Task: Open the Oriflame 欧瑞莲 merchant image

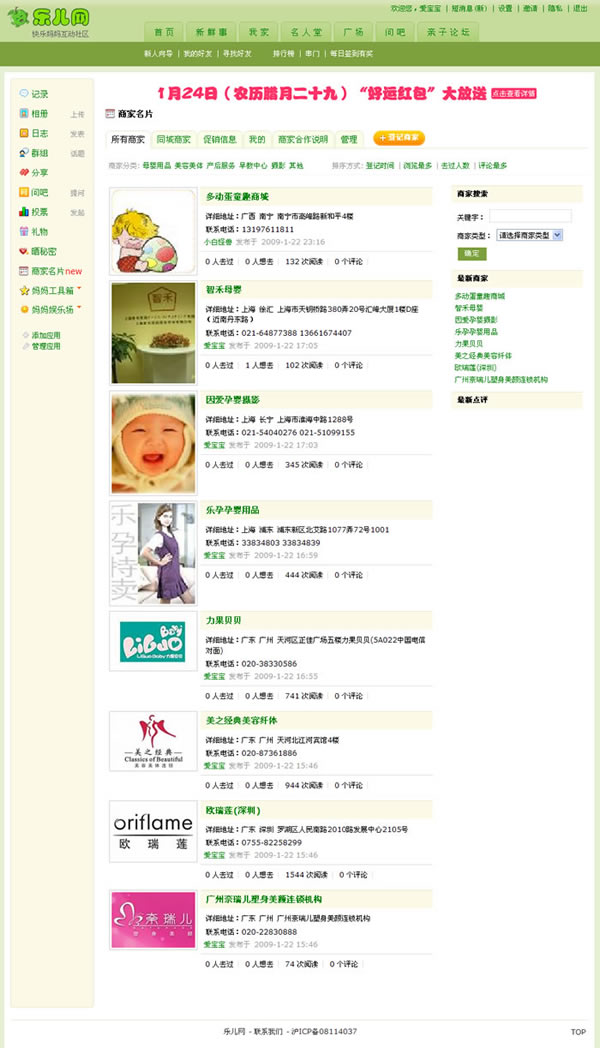Action: click(x=153, y=831)
